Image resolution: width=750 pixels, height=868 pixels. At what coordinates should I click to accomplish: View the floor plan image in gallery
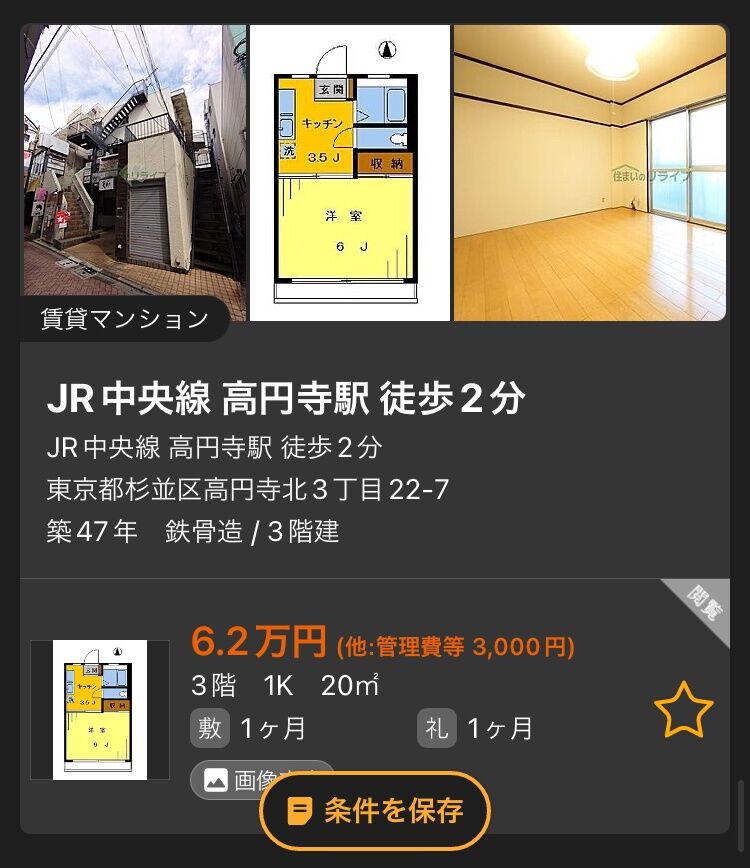(349, 172)
